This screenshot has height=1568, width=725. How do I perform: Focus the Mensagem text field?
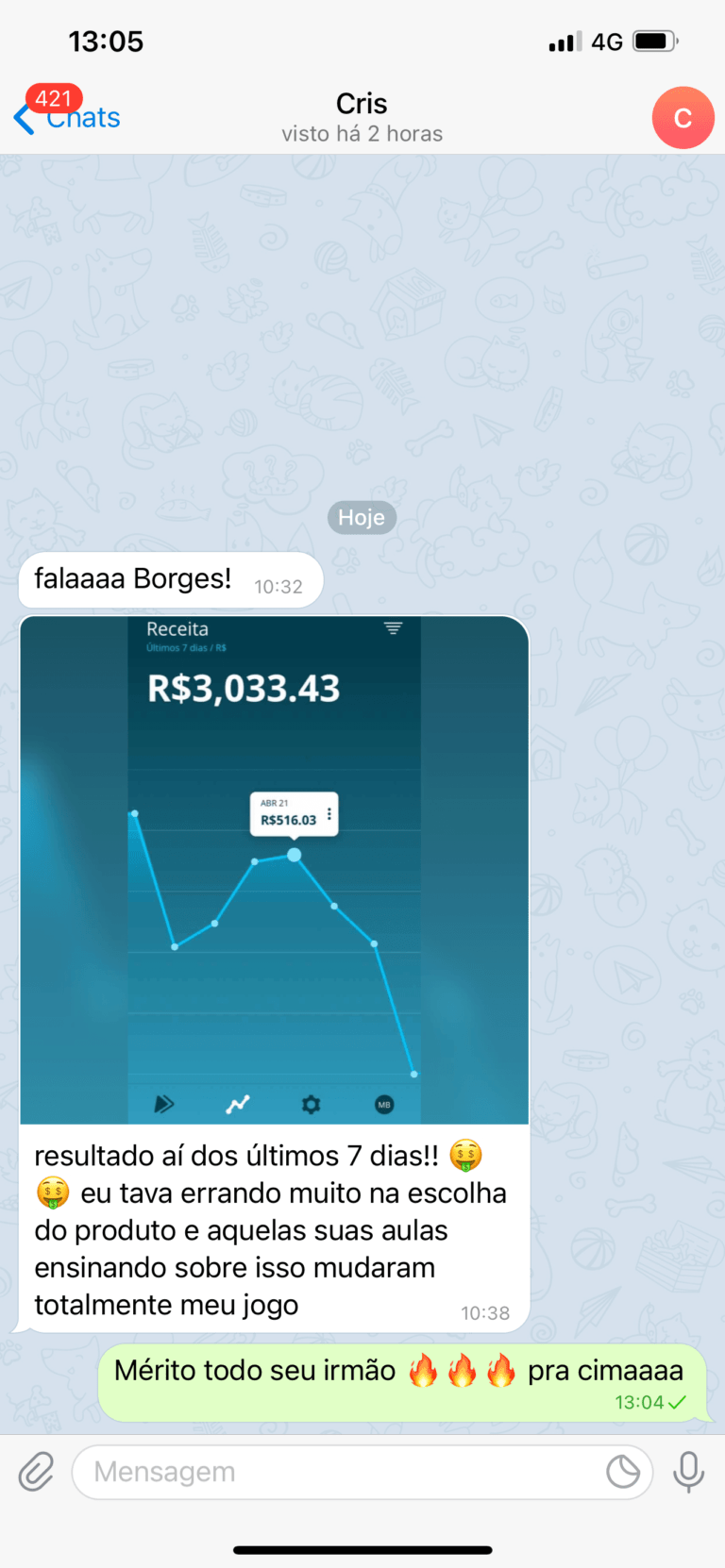(340, 1472)
